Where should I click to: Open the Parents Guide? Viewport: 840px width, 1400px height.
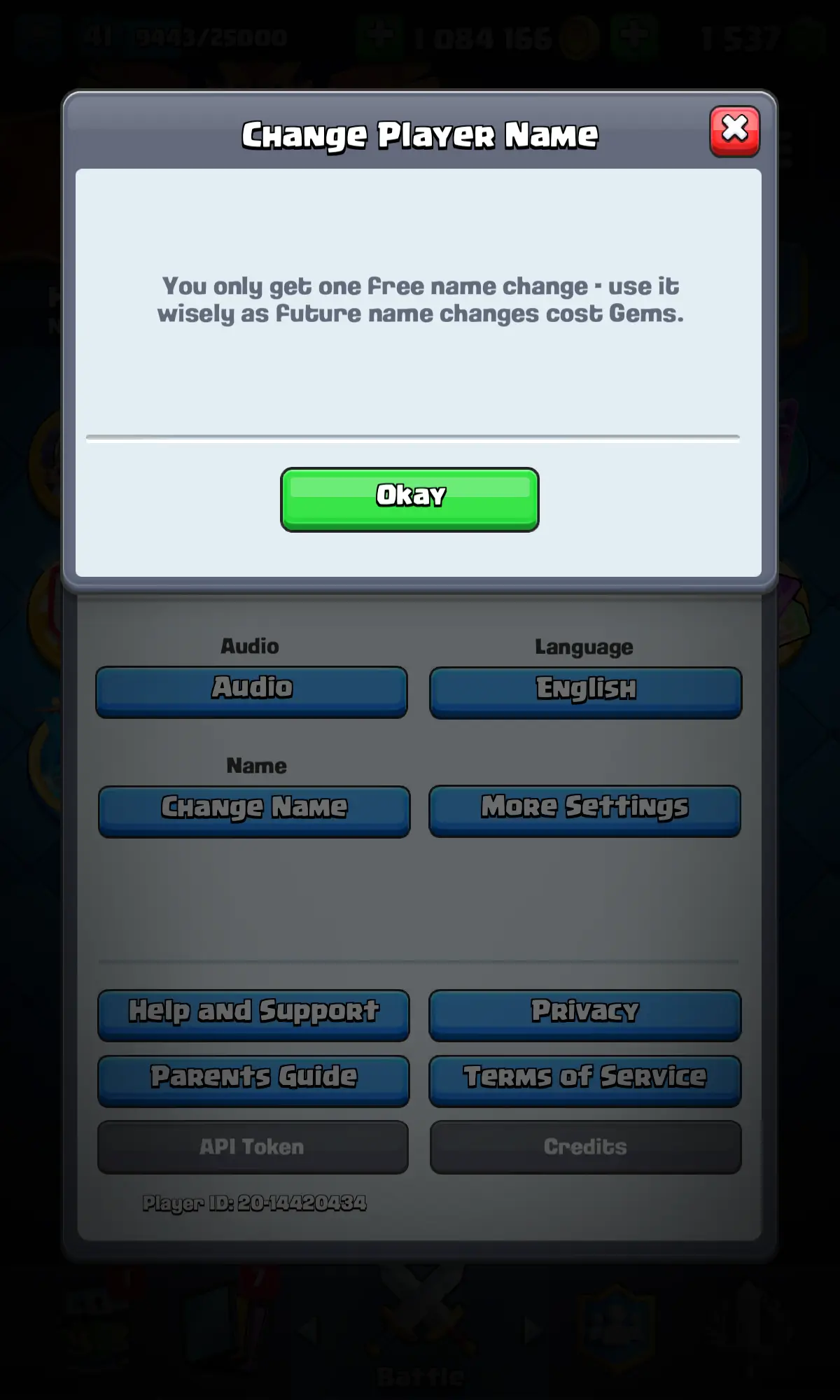point(253,1080)
